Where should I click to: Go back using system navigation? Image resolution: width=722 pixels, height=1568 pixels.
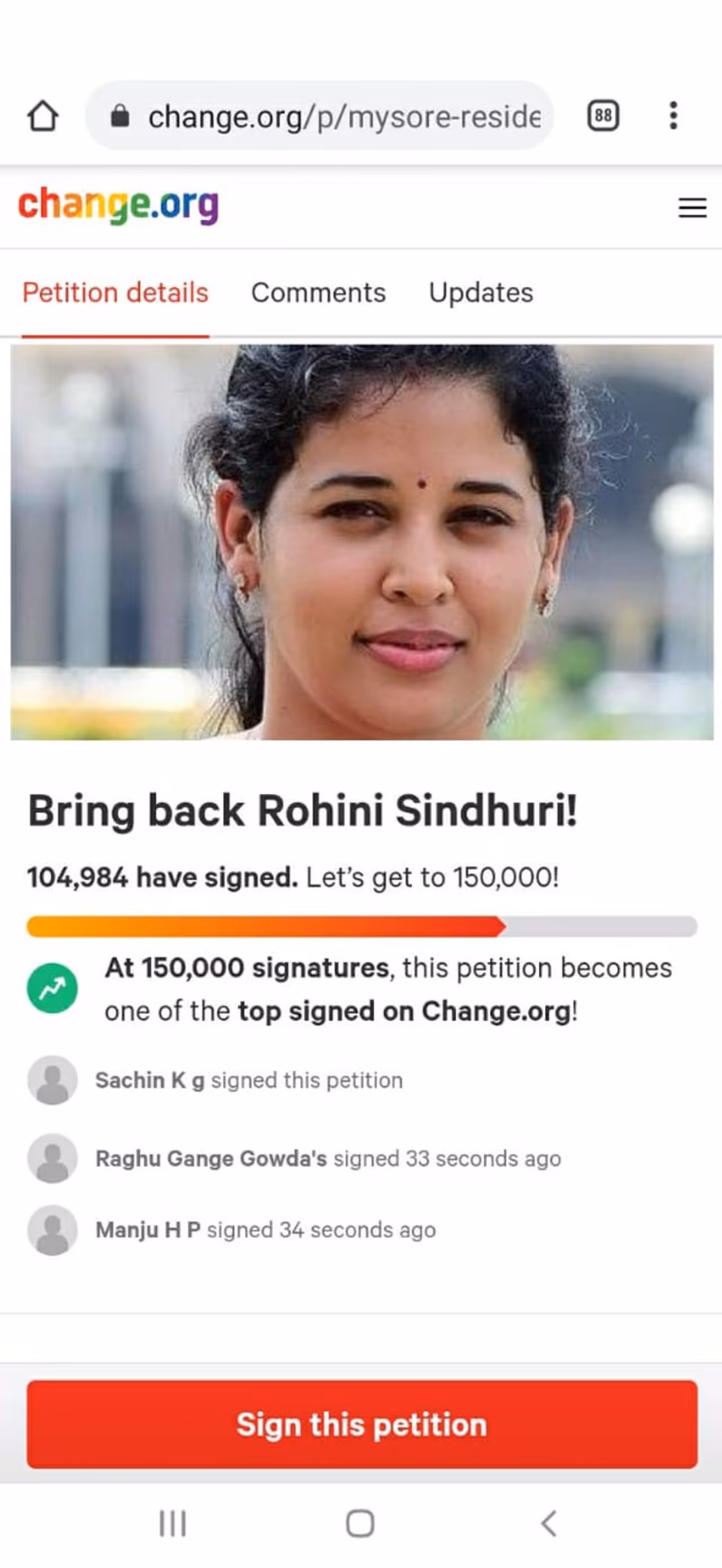point(549,1523)
